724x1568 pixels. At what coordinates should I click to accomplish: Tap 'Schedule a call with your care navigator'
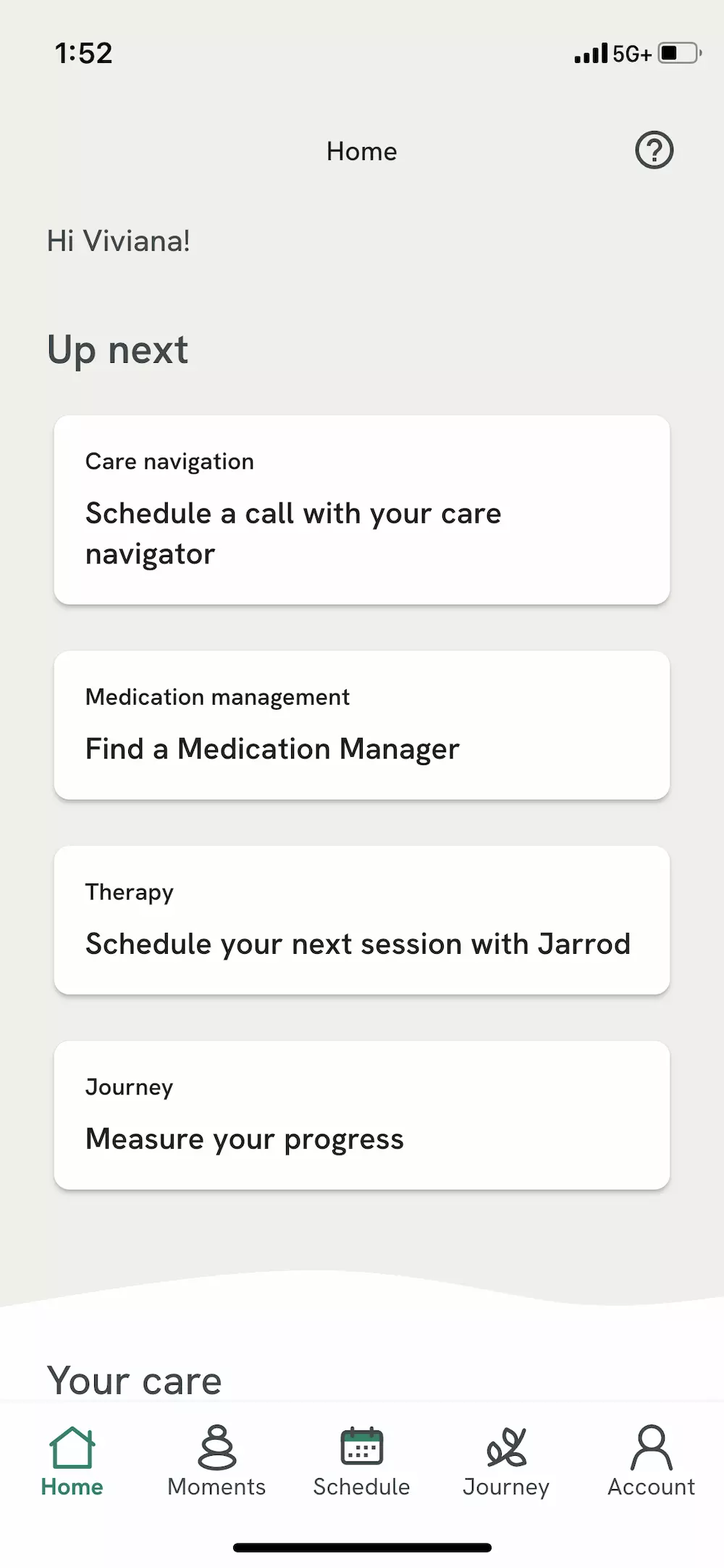tap(293, 532)
